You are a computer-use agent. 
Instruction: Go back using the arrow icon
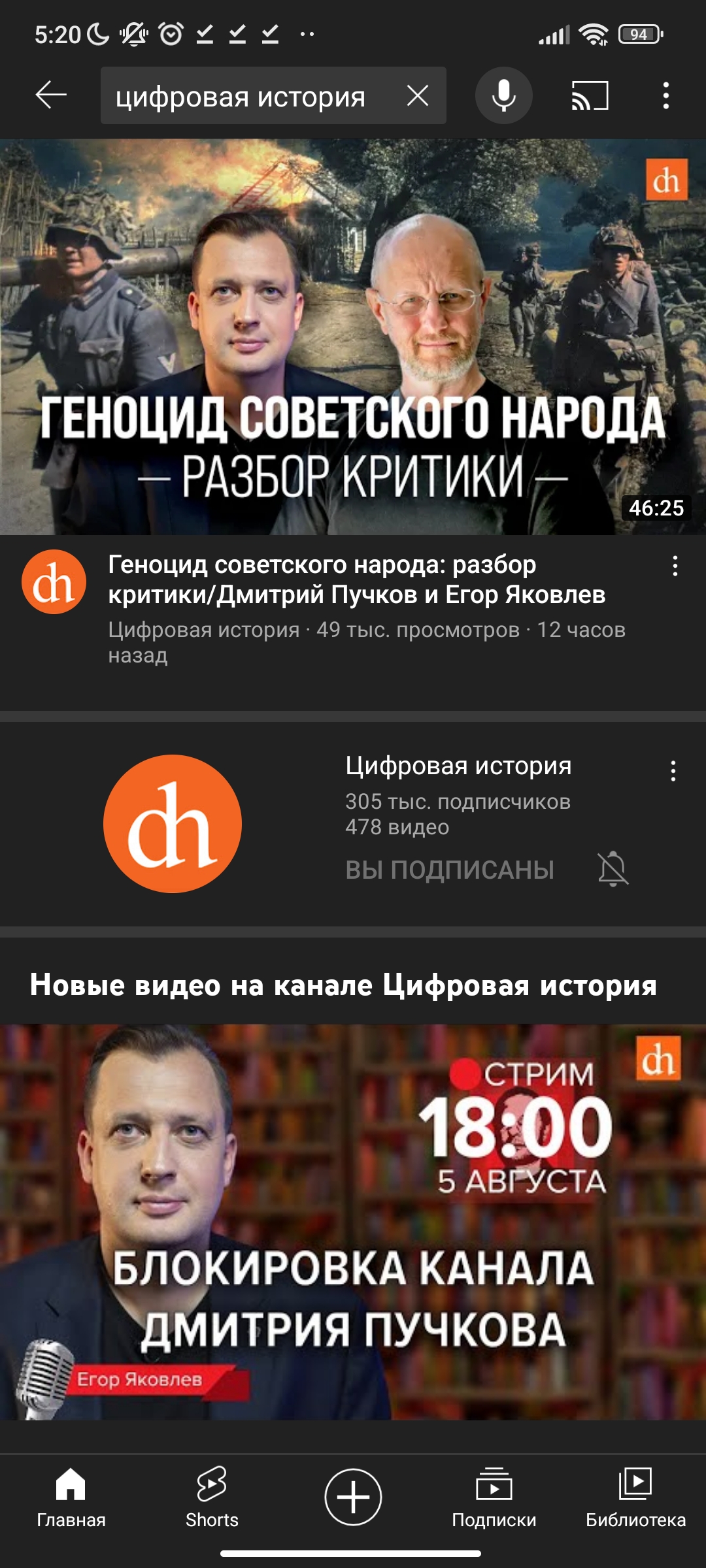point(51,95)
